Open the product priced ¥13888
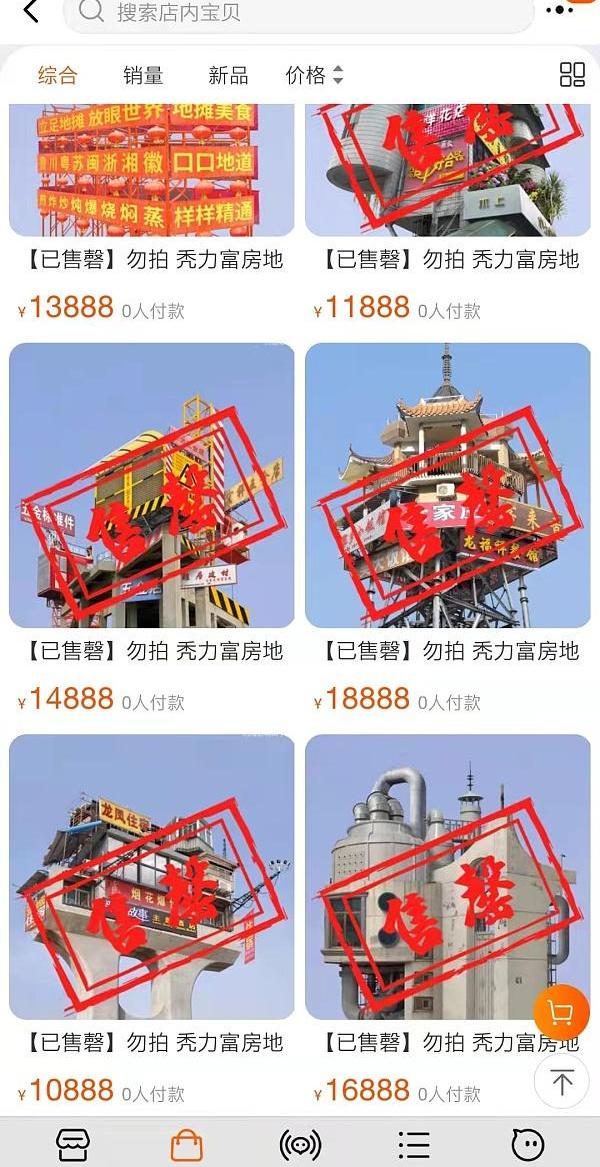The image size is (600, 1167). [151, 170]
